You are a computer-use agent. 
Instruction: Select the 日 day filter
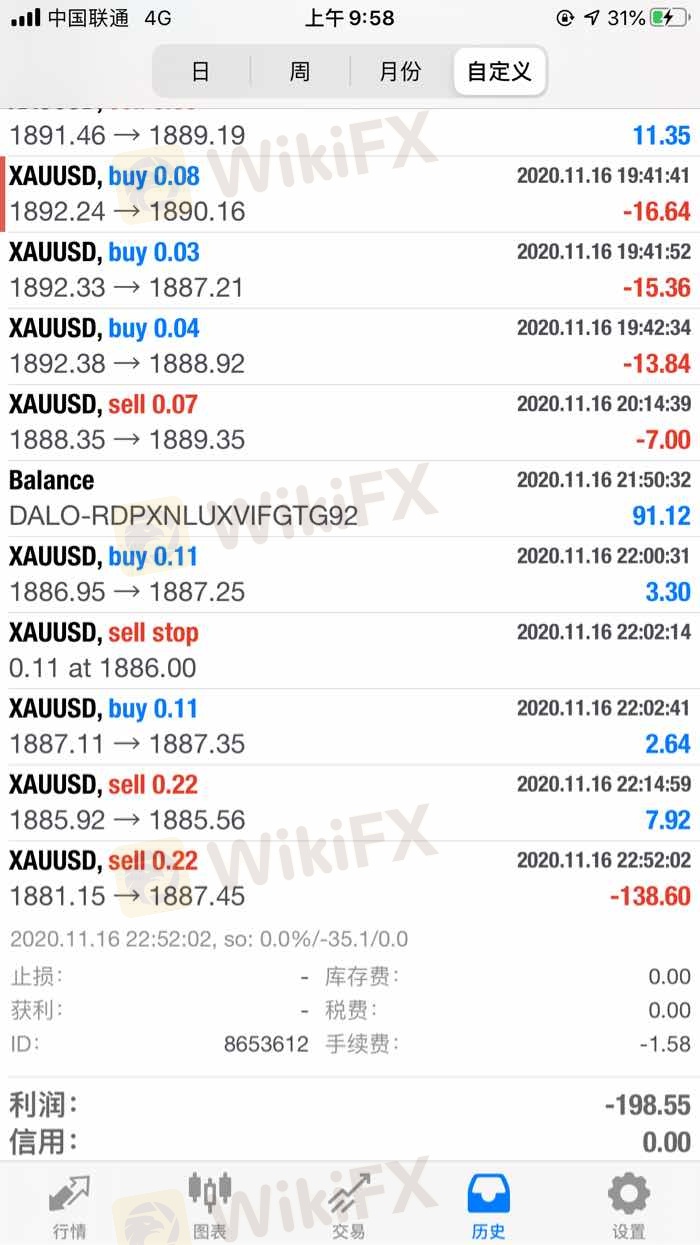click(x=201, y=72)
